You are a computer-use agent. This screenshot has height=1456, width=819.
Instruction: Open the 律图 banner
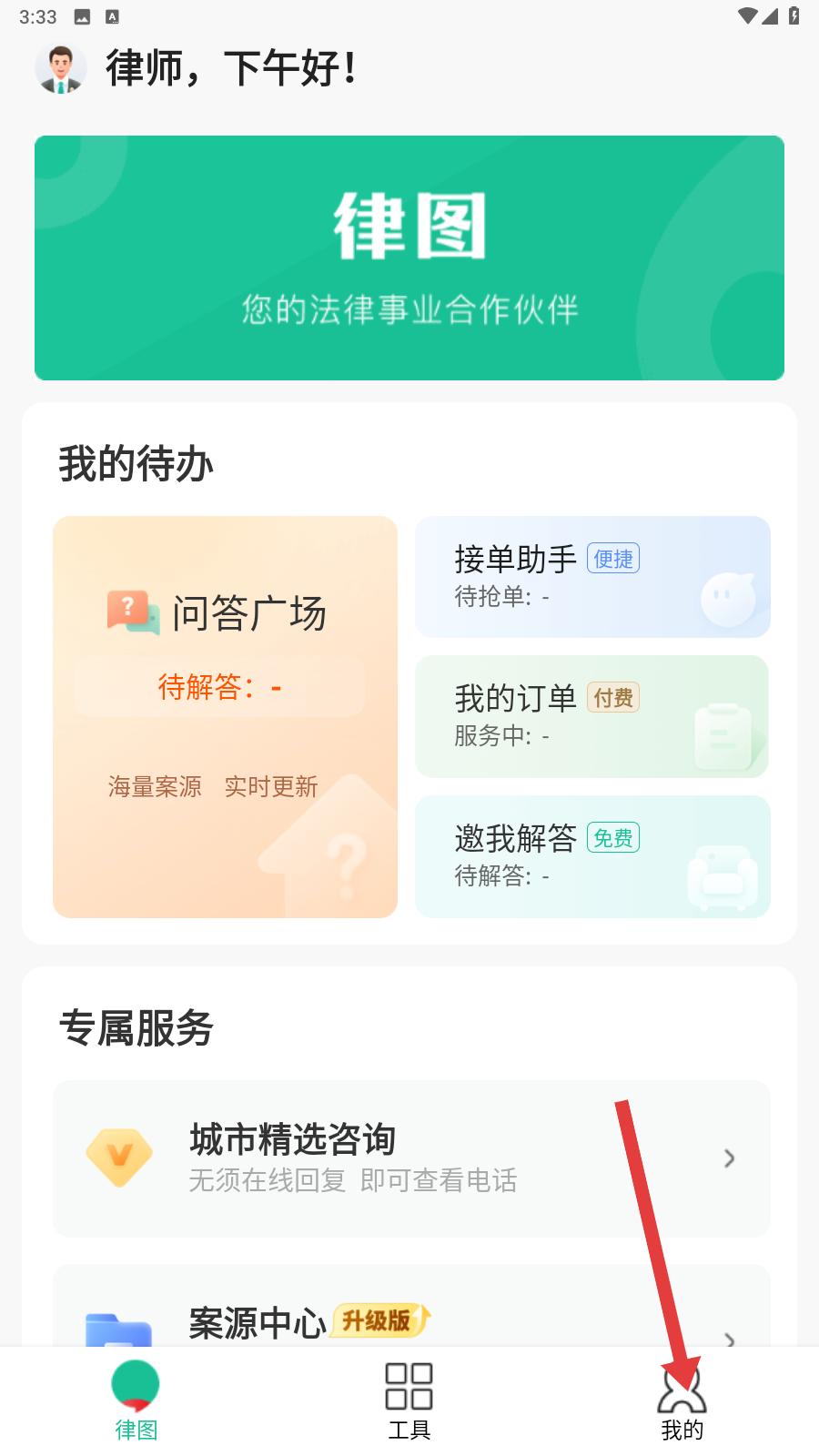(x=409, y=258)
